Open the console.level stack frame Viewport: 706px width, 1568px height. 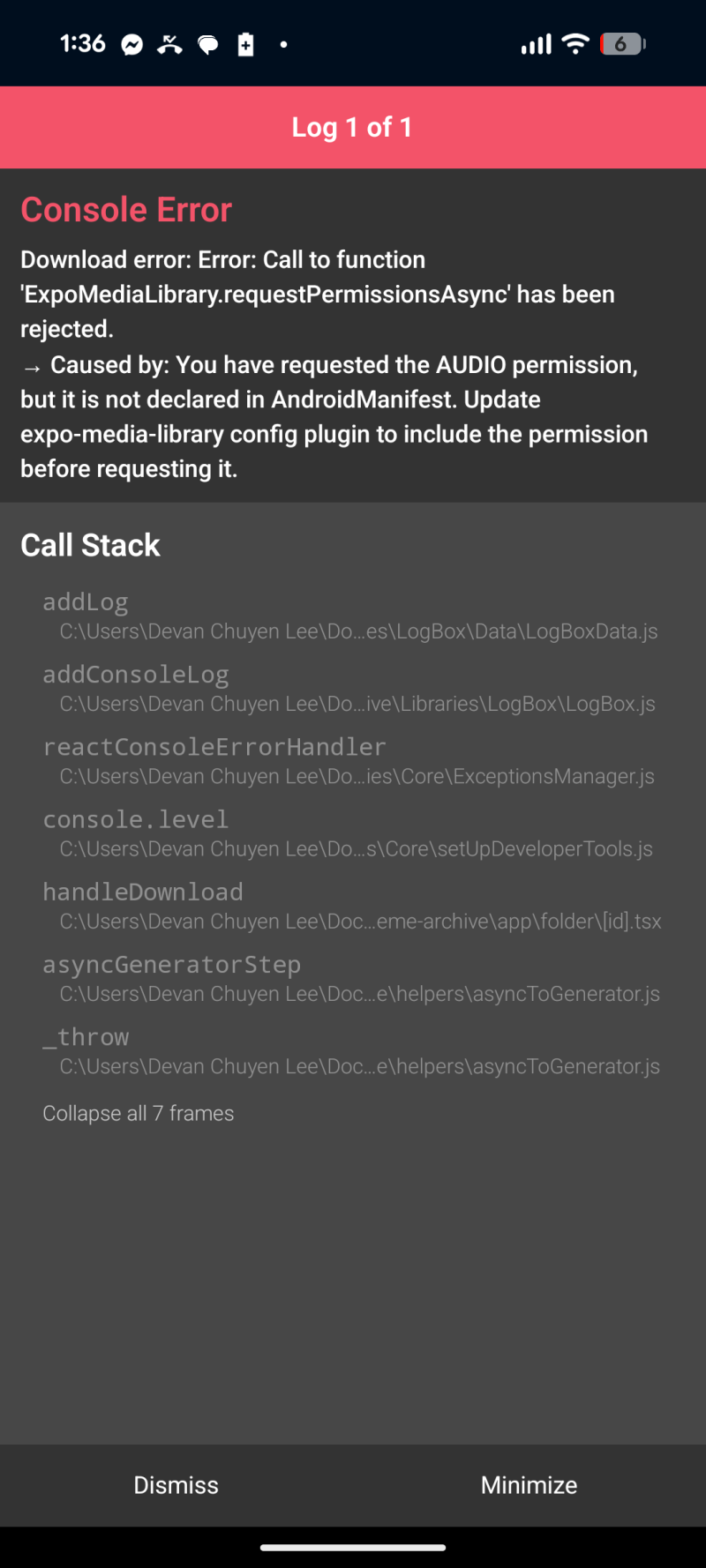pos(350,833)
